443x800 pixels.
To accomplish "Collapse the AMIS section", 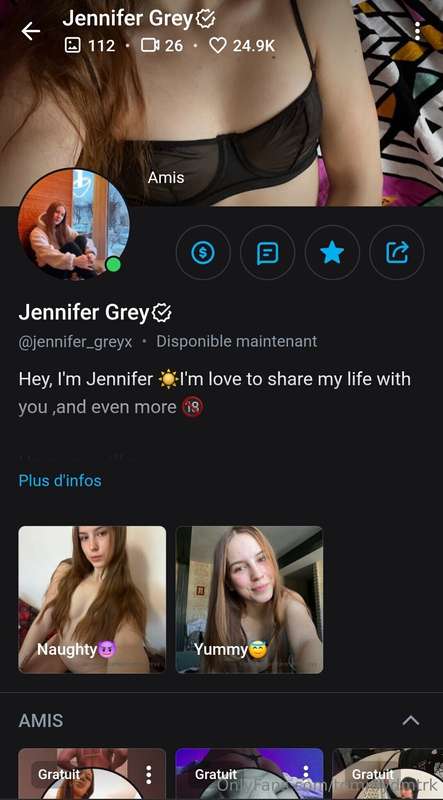I will (411, 720).
